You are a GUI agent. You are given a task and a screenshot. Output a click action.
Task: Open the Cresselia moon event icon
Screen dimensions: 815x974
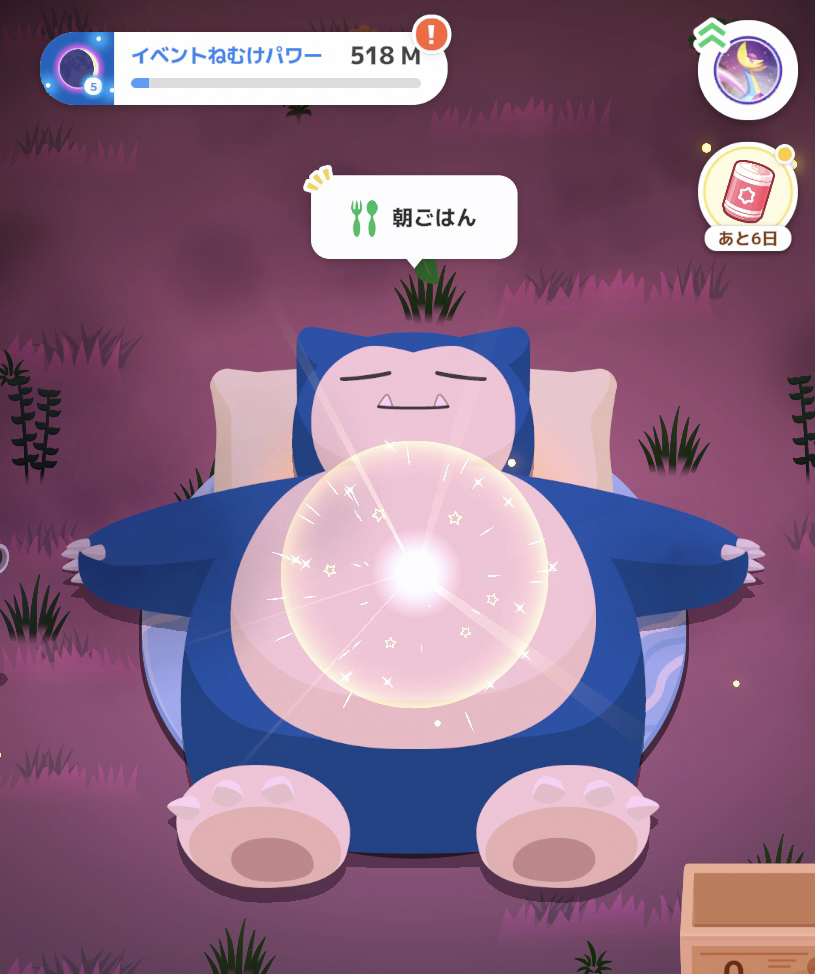click(747, 70)
